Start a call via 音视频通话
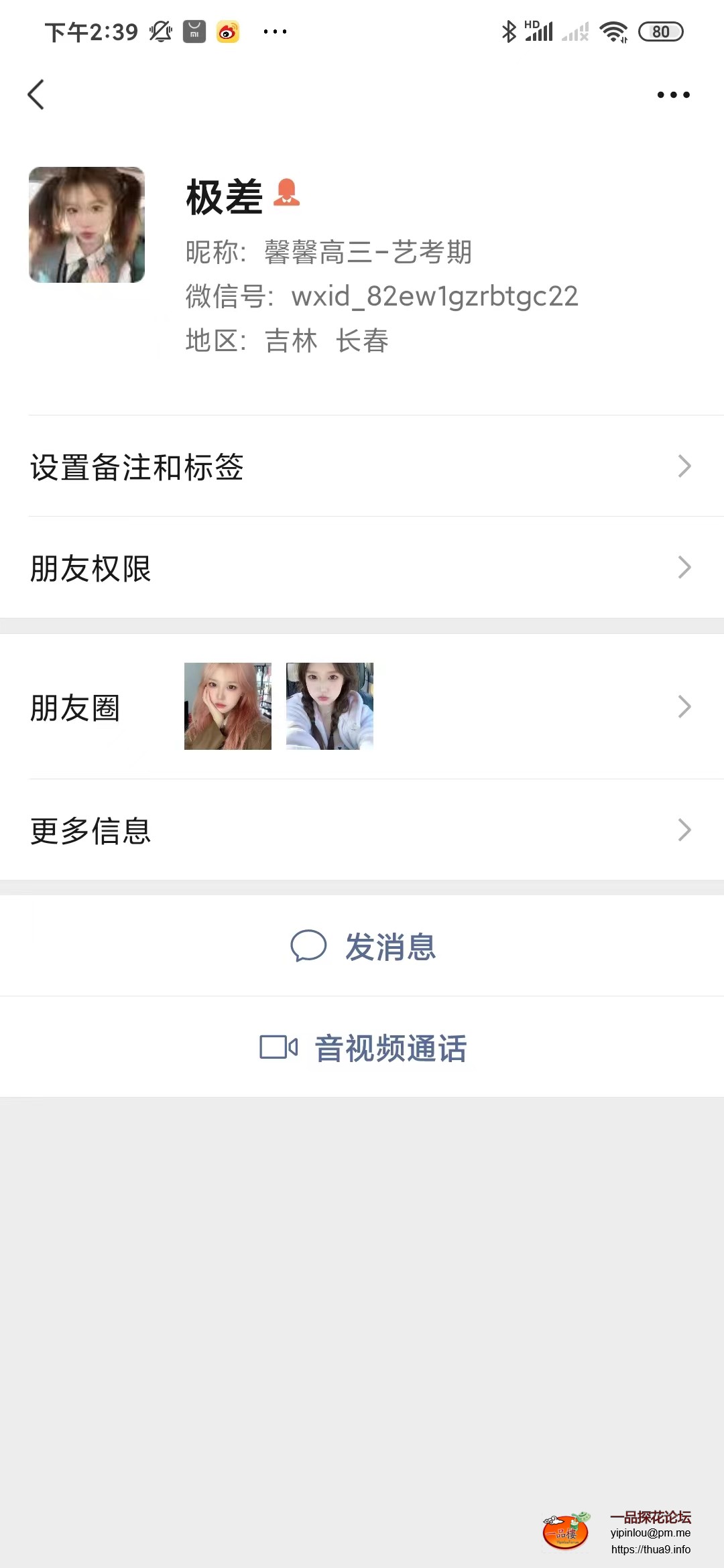Screen dimensions: 724x1568 click(x=363, y=1047)
